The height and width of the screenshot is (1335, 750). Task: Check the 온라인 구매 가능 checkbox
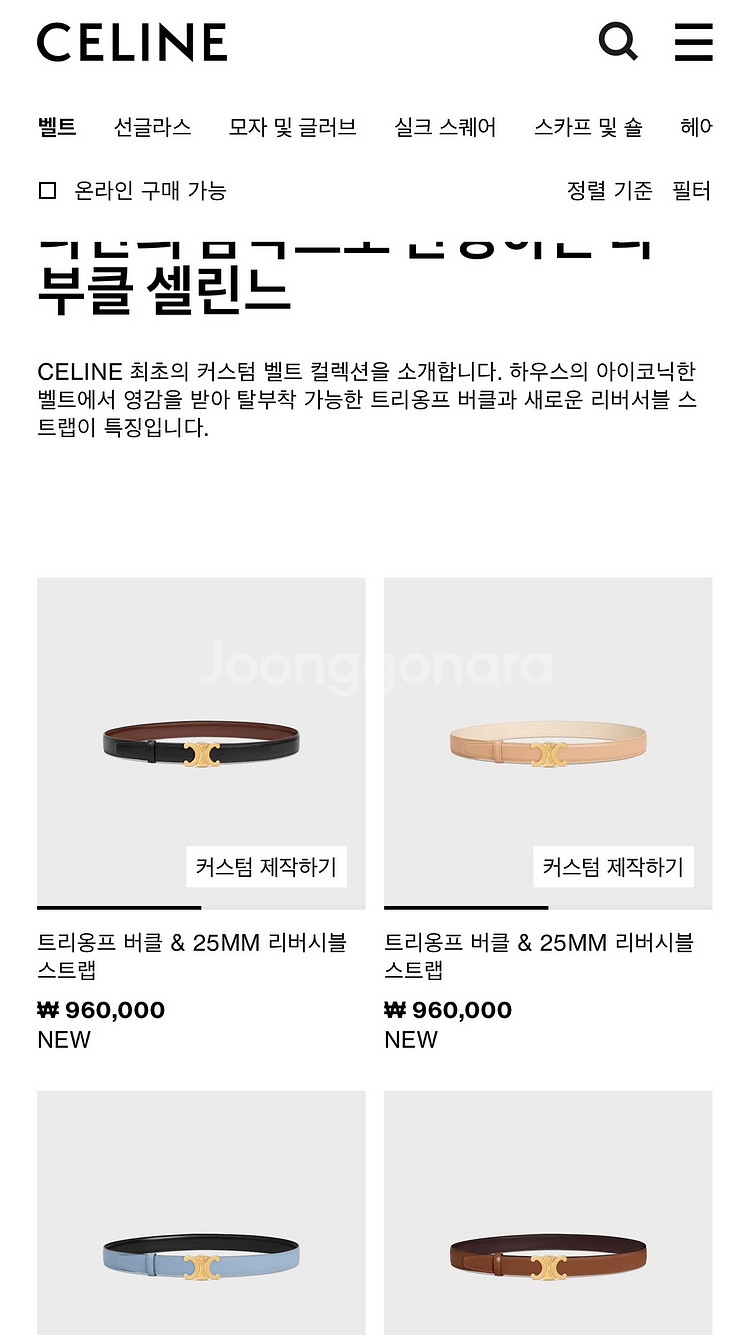click(47, 190)
